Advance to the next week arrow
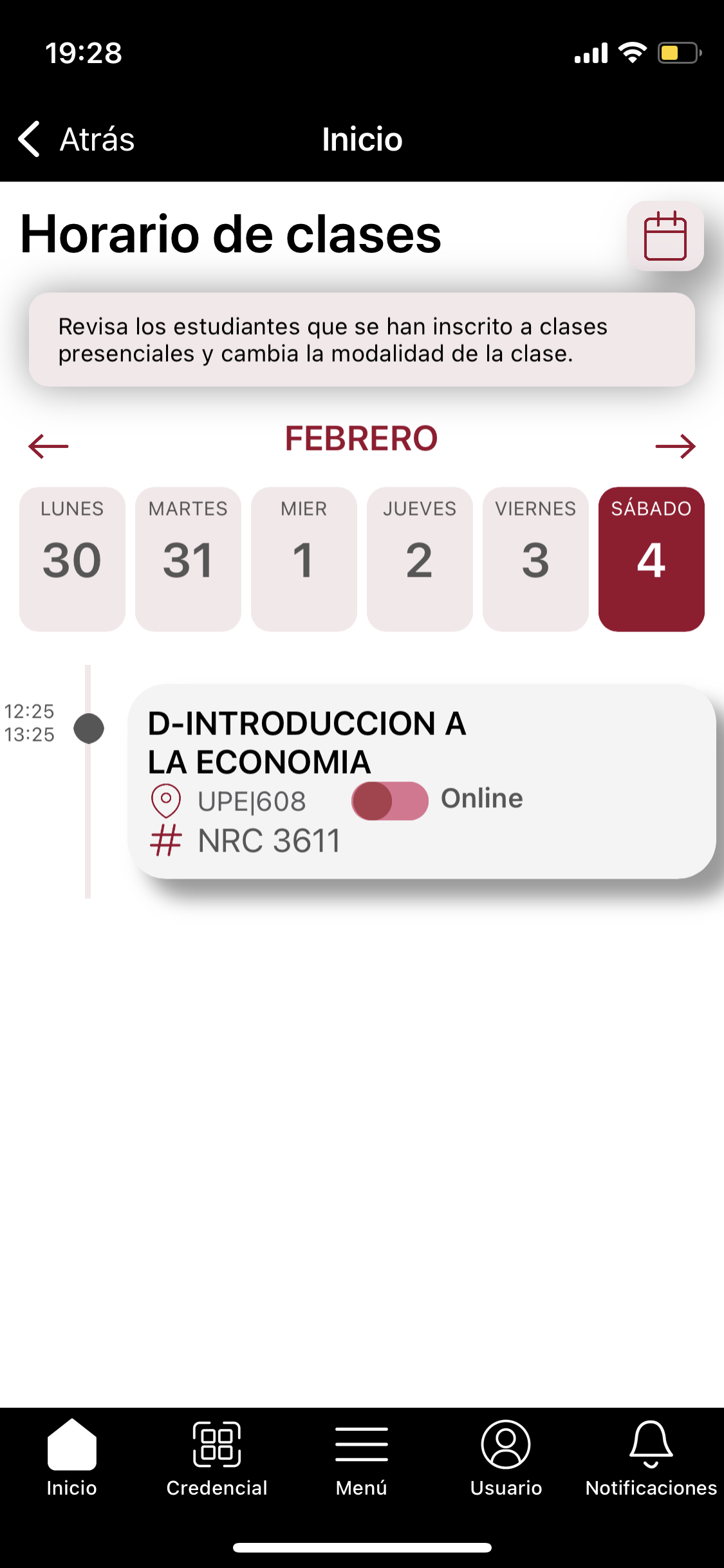The height and width of the screenshot is (1568, 724). [675, 445]
